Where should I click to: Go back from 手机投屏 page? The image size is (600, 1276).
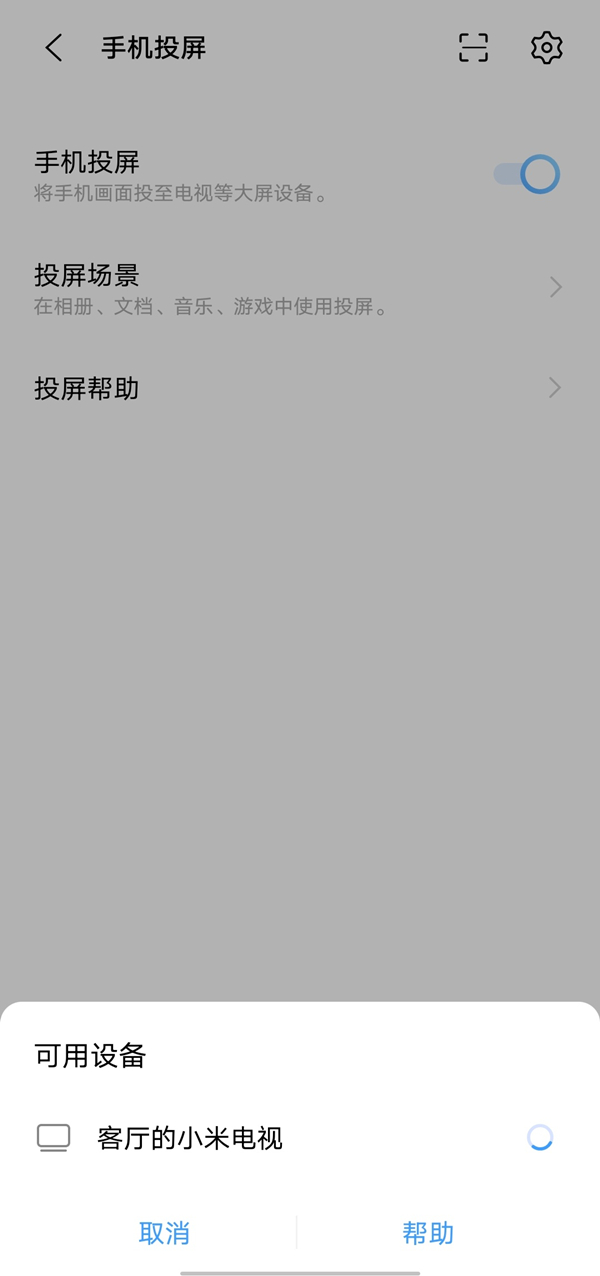[54, 48]
